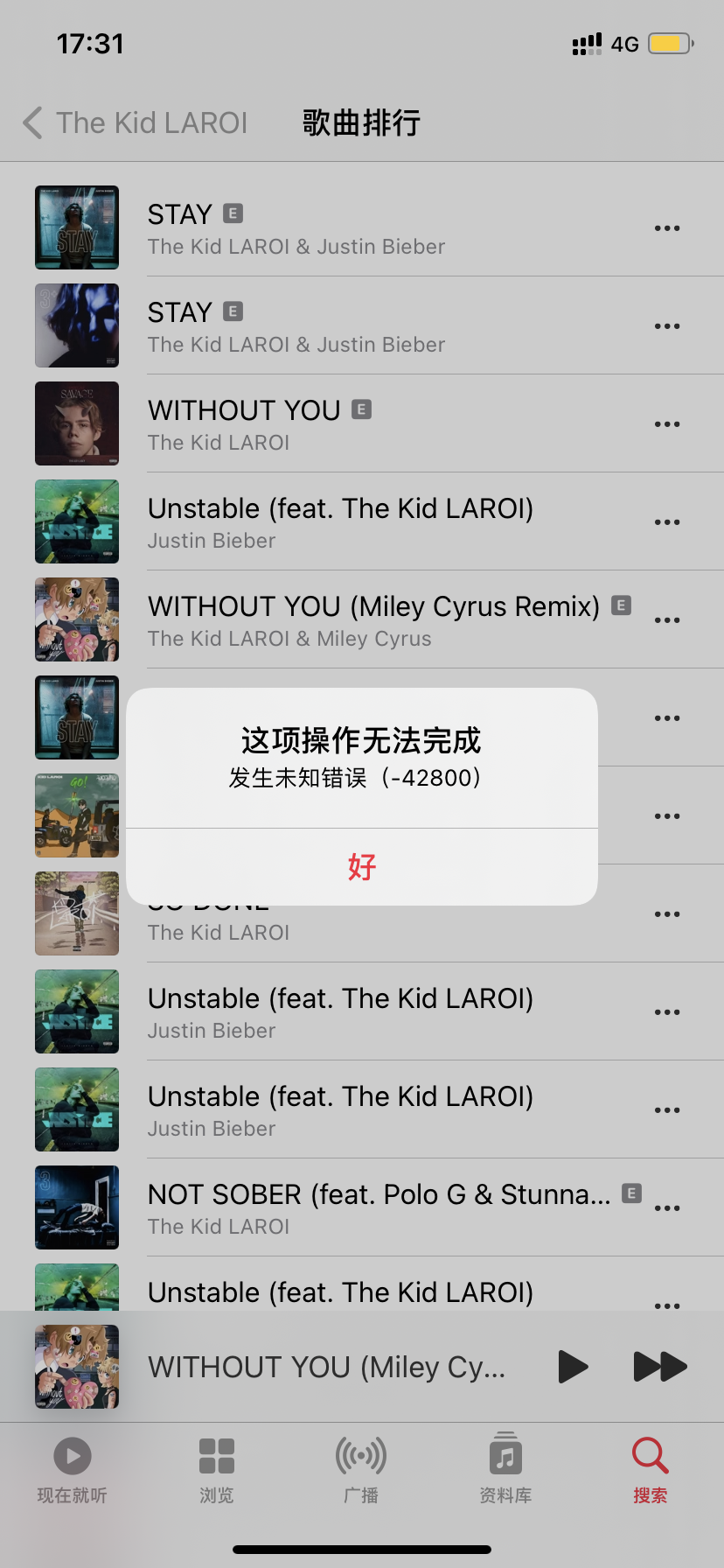The image size is (724, 1568).
Task: Expand the now playing mini player
Action: click(x=325, y=1367)
